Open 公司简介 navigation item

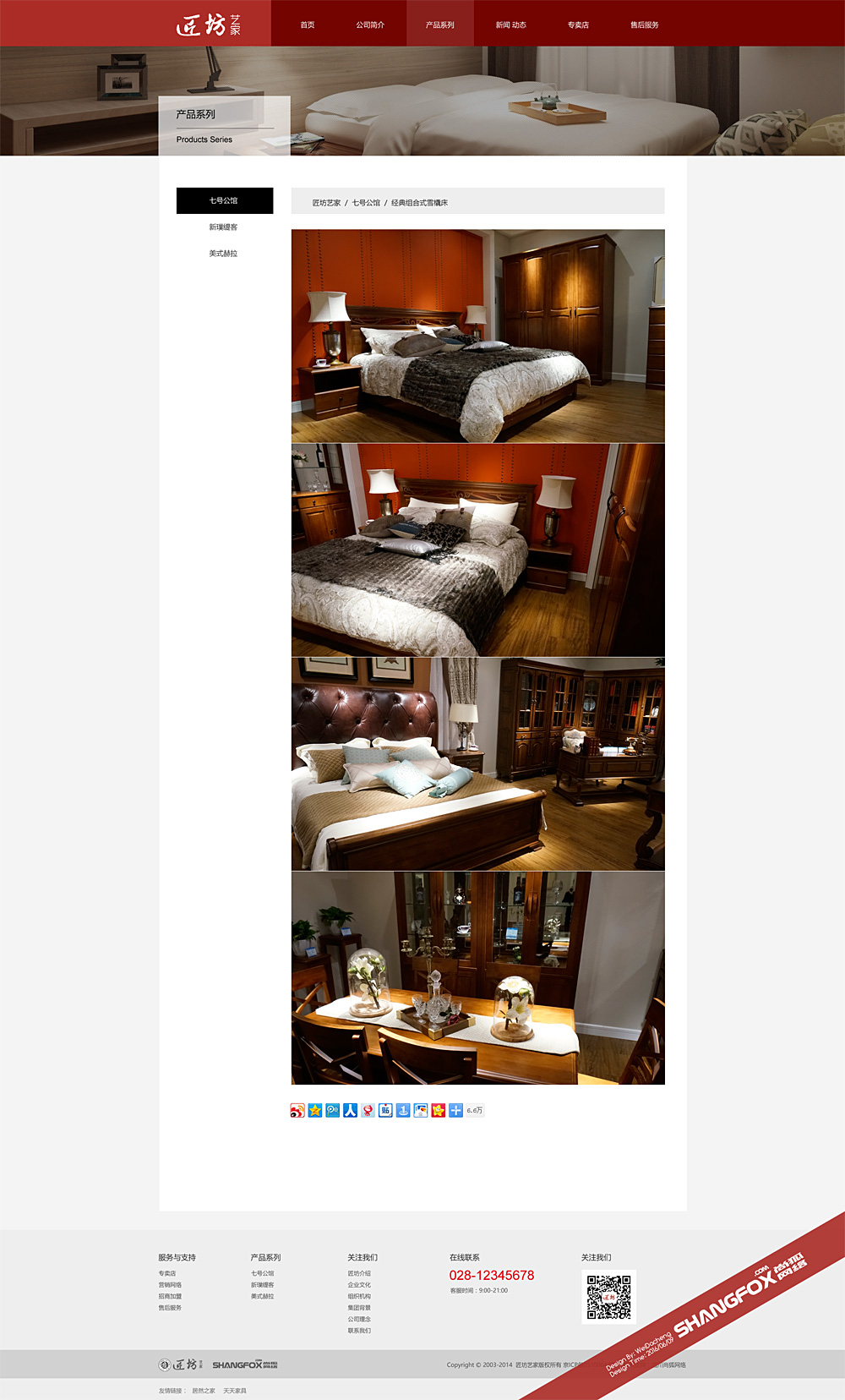tap(370, 25)
